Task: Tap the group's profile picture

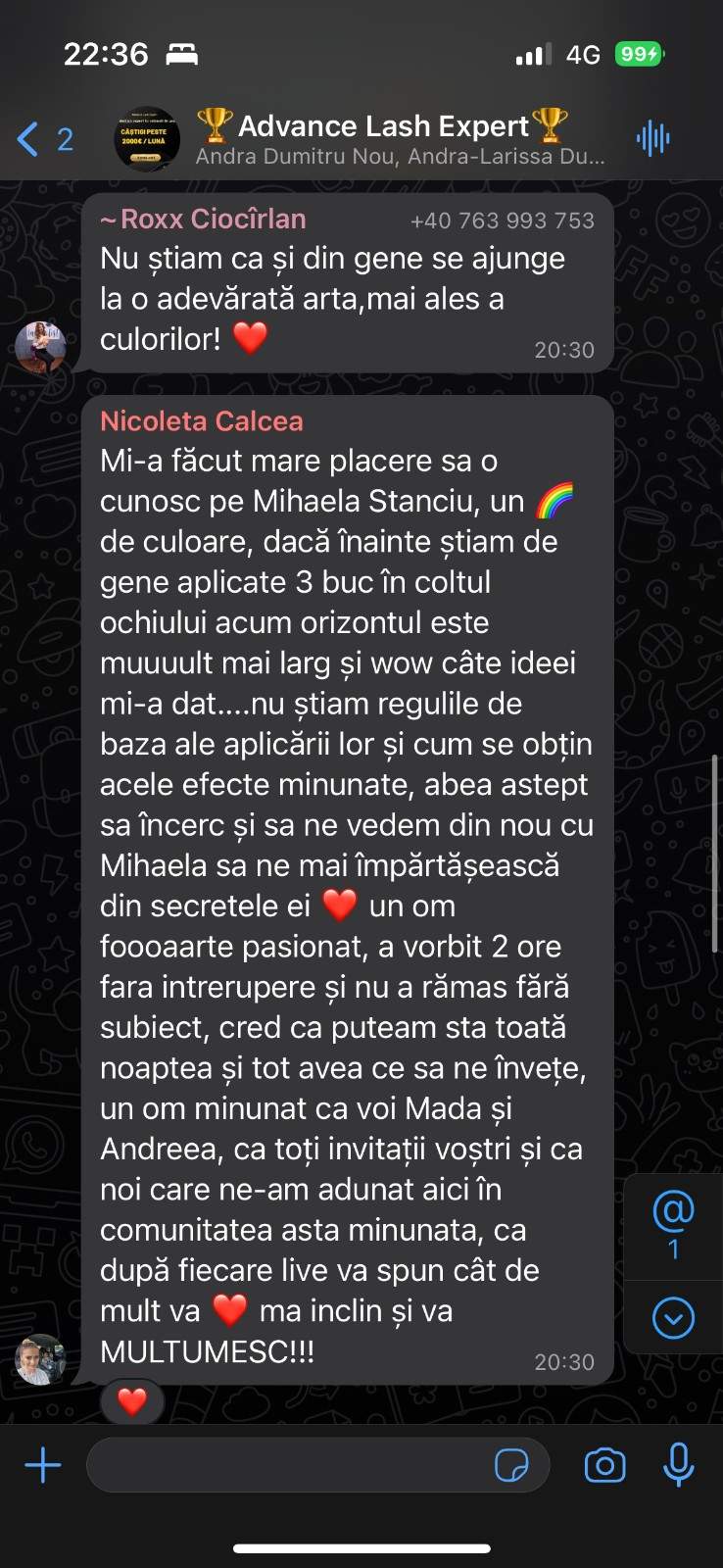Action: [x=148, y=138]
